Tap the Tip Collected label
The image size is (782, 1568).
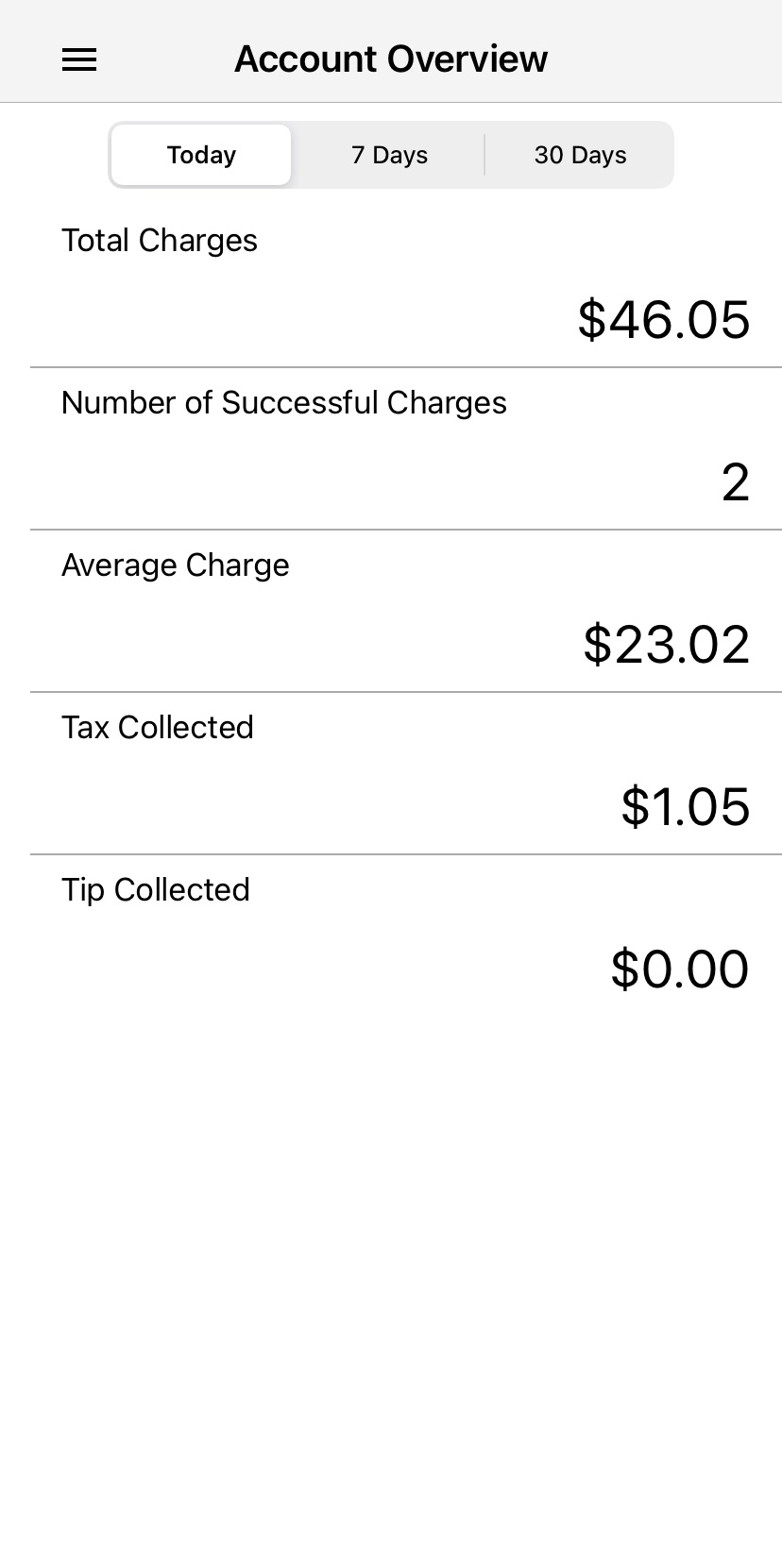click(x=155, y=889)
